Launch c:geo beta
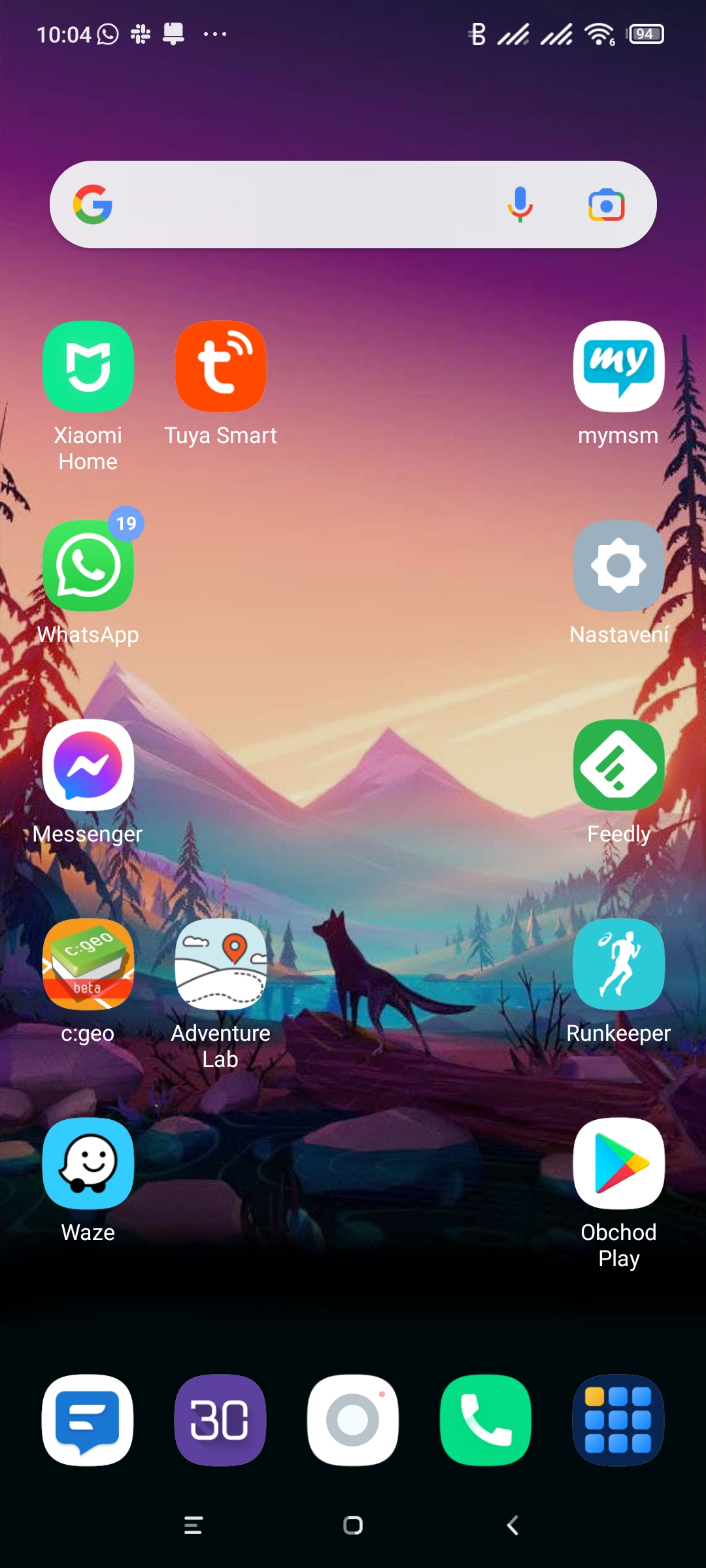The width and height of the screenshot is (706, 1568). point(88,964)
